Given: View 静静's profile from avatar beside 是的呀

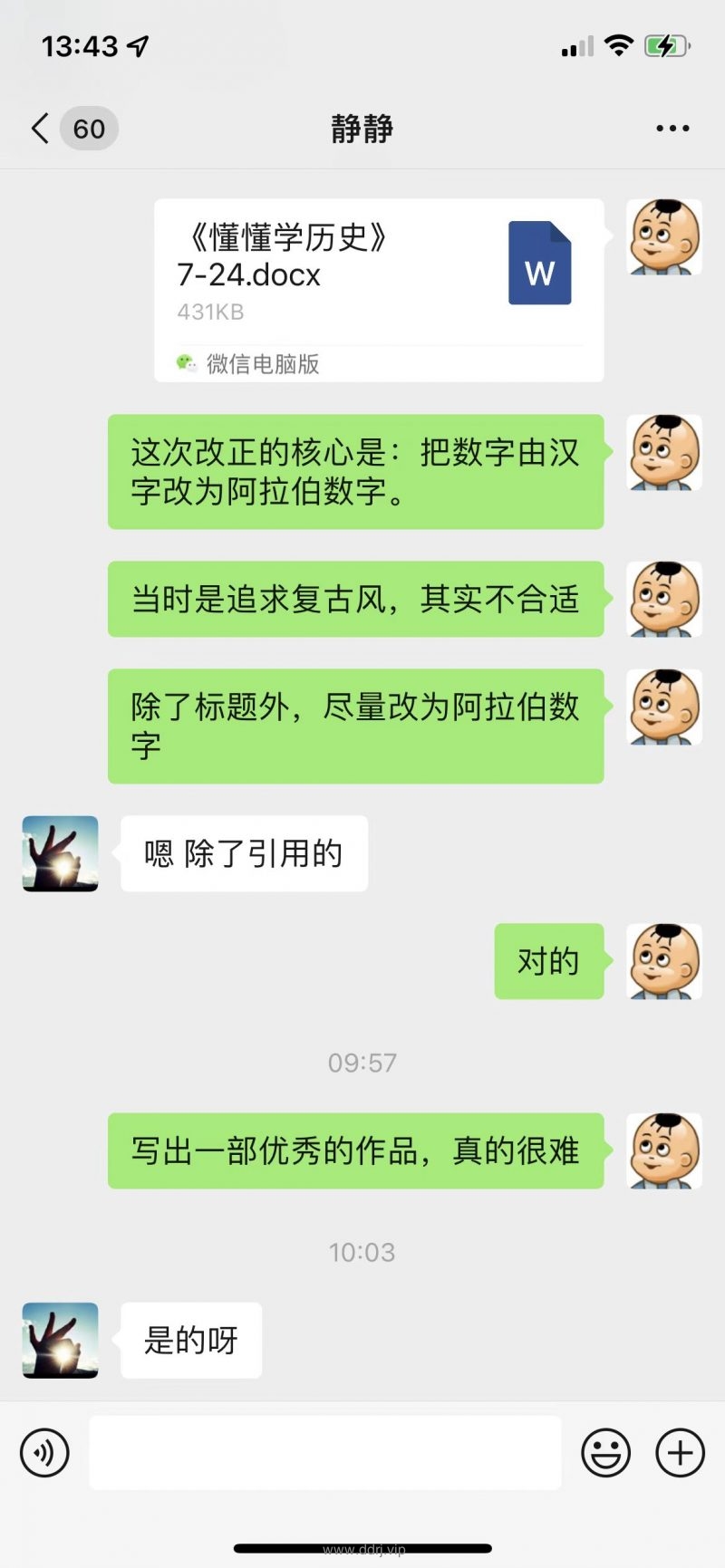Looking at the screenshot, I should pyautogui.click(x=60, y=1340).
